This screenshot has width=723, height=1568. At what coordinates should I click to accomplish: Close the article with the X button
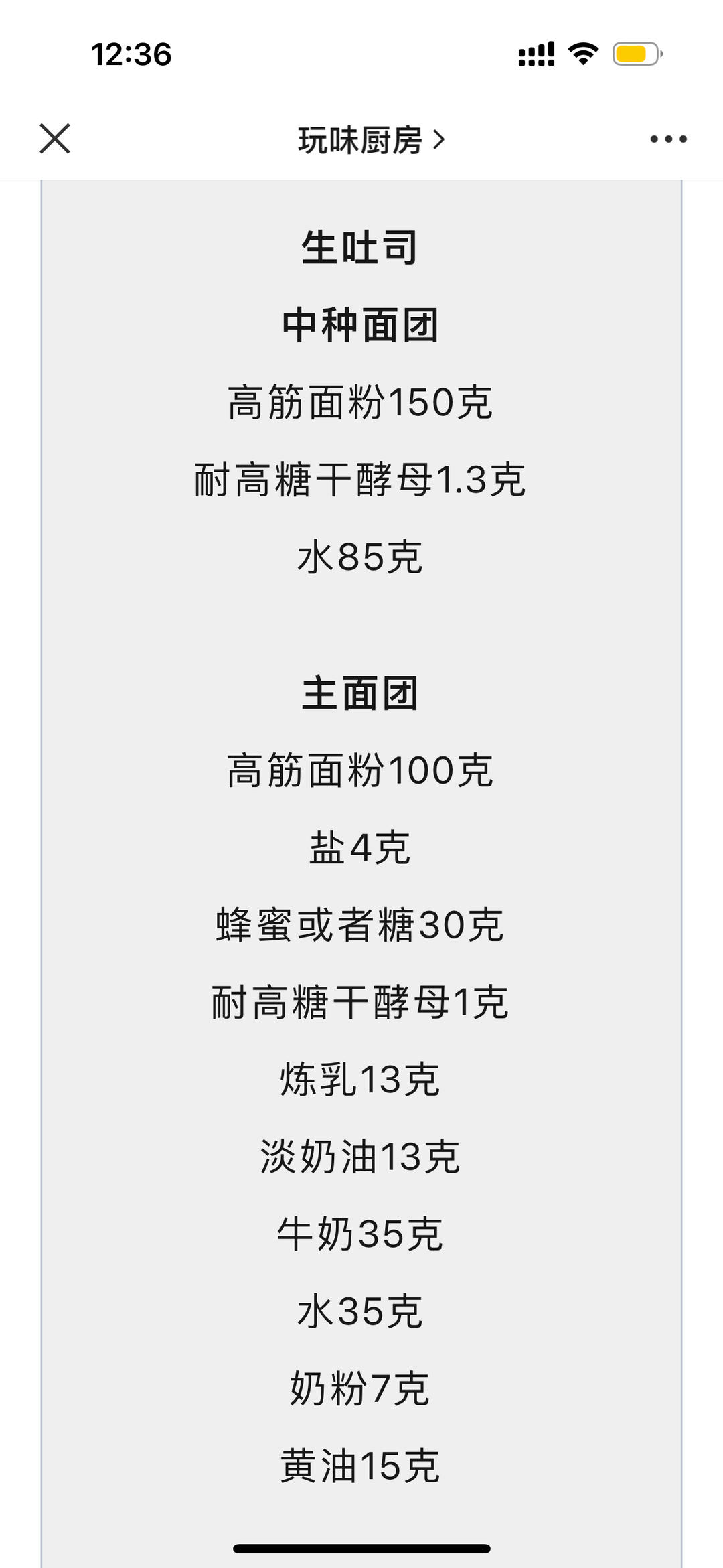click(x=55, y=139)
